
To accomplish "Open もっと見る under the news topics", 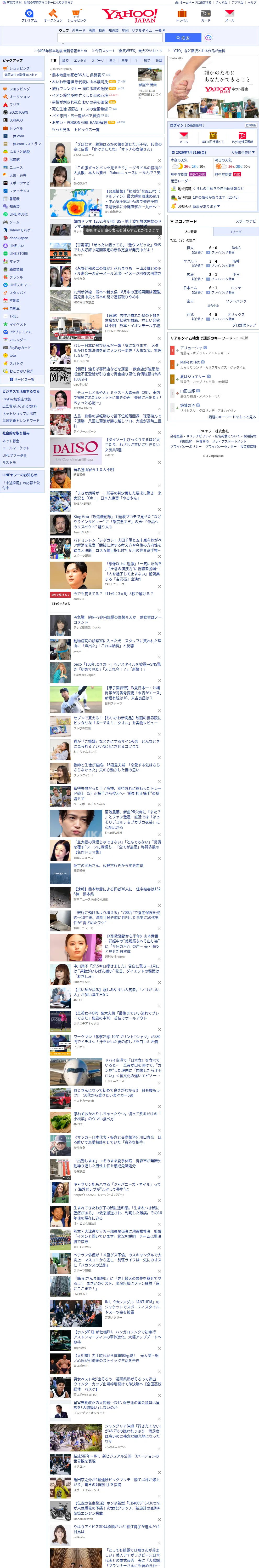I will pyautogui.click(x=61, y=130).
